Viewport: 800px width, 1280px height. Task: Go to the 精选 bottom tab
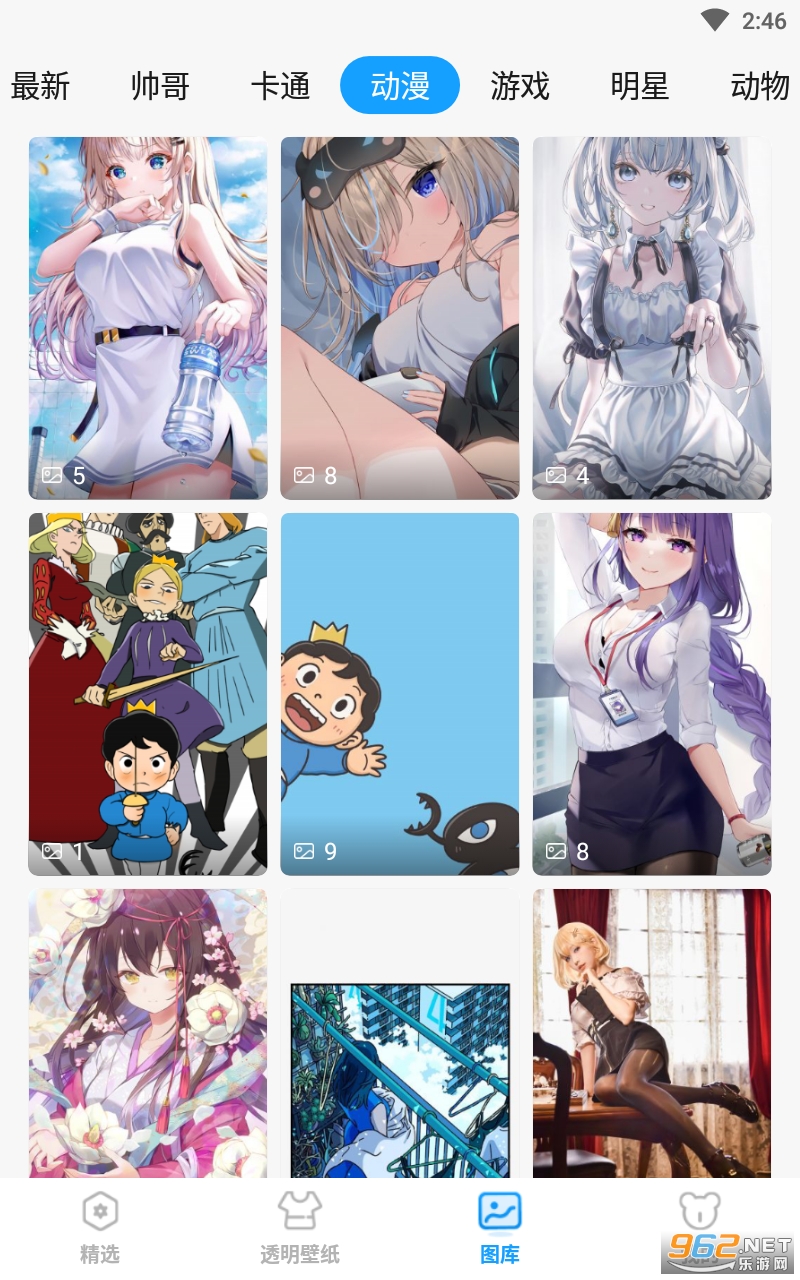[x=100, y=1228]
